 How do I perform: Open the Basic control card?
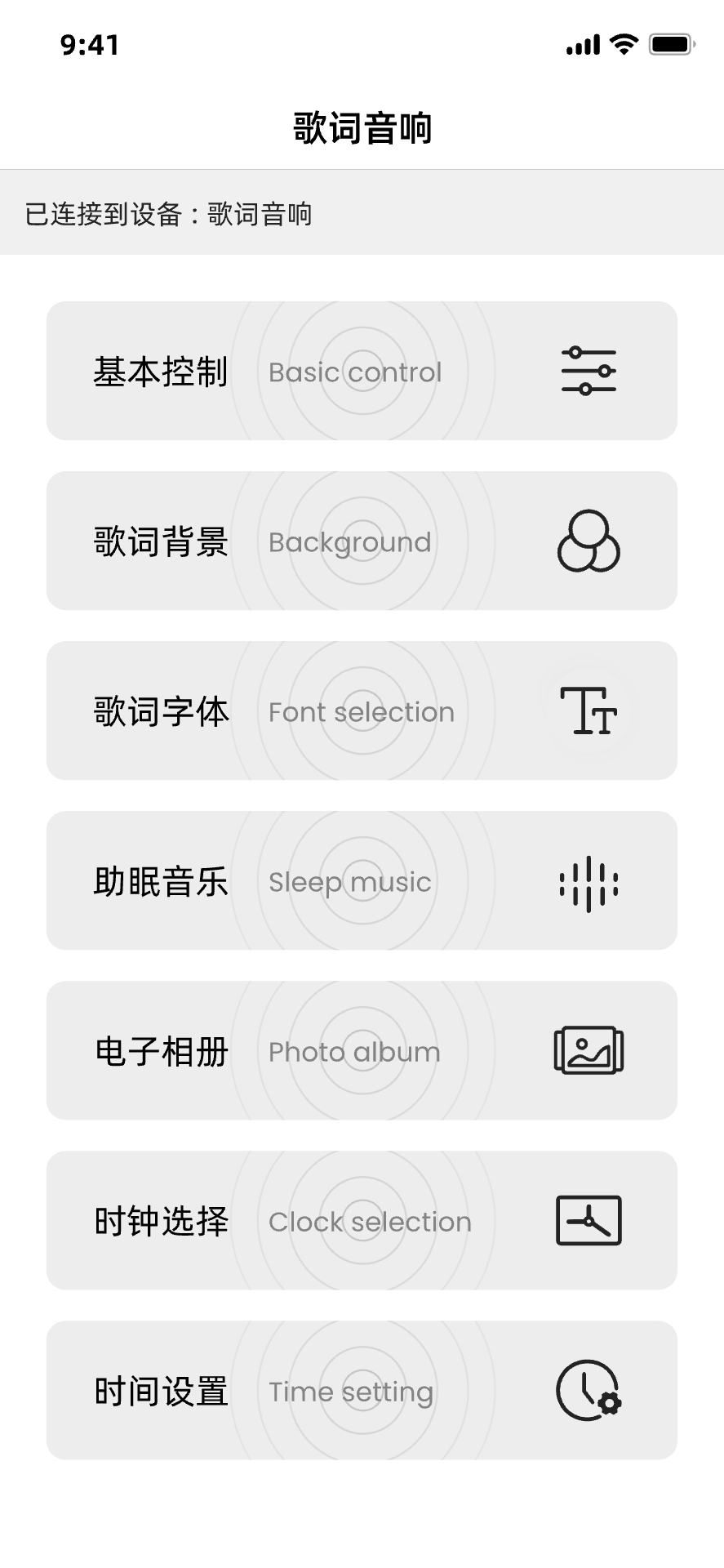tap(362, 372)
